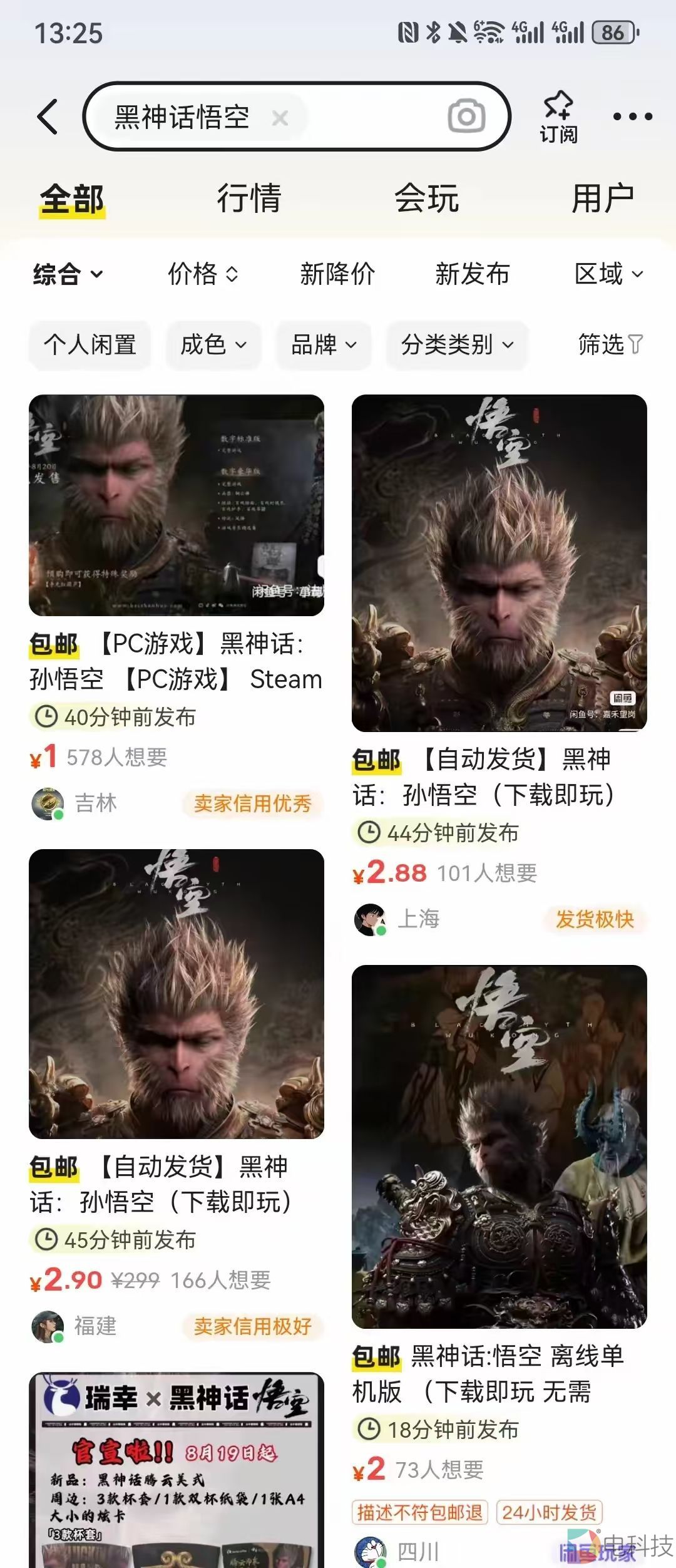Switch to the 用户 tab
This screenshot has width=676, height=1568.
tap(602, 199)
